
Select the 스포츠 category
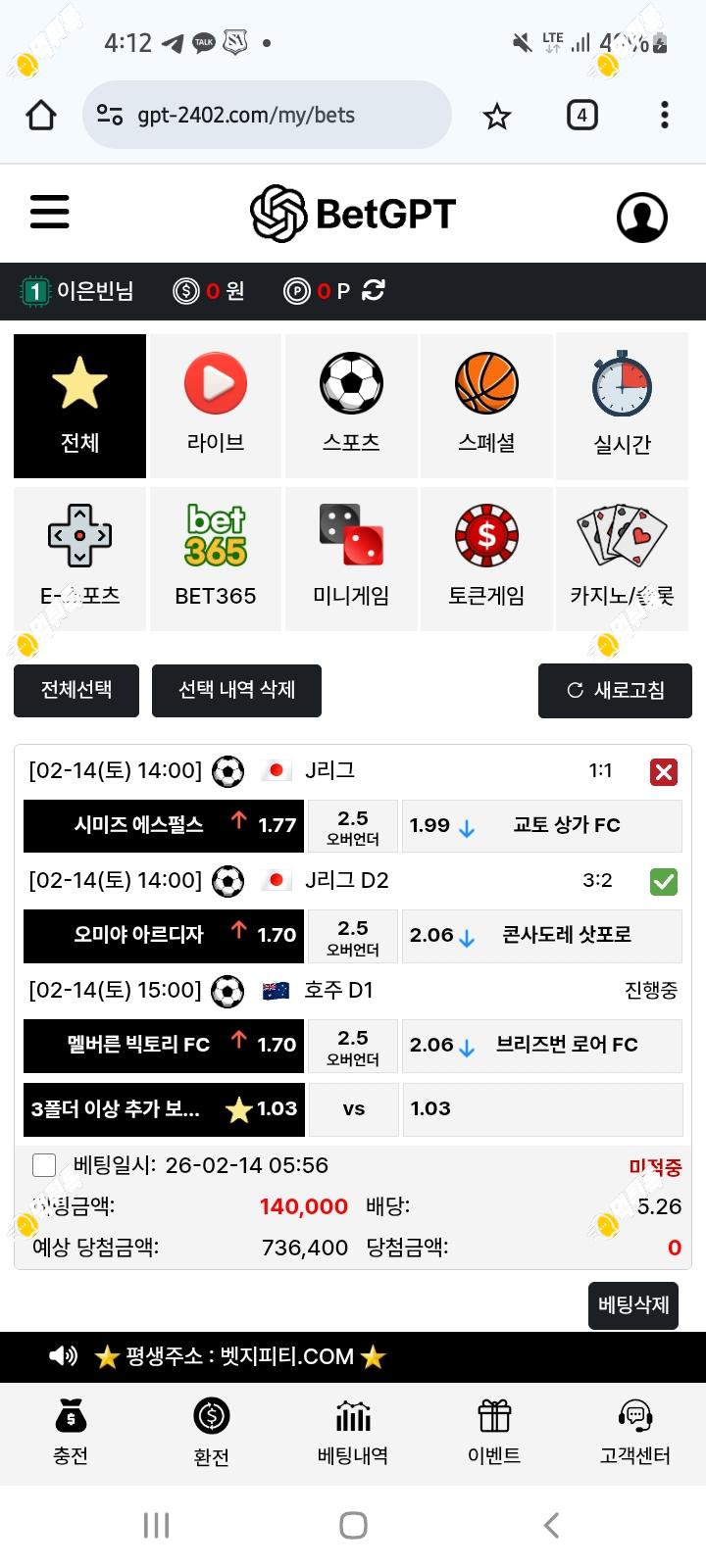[351, 406]
